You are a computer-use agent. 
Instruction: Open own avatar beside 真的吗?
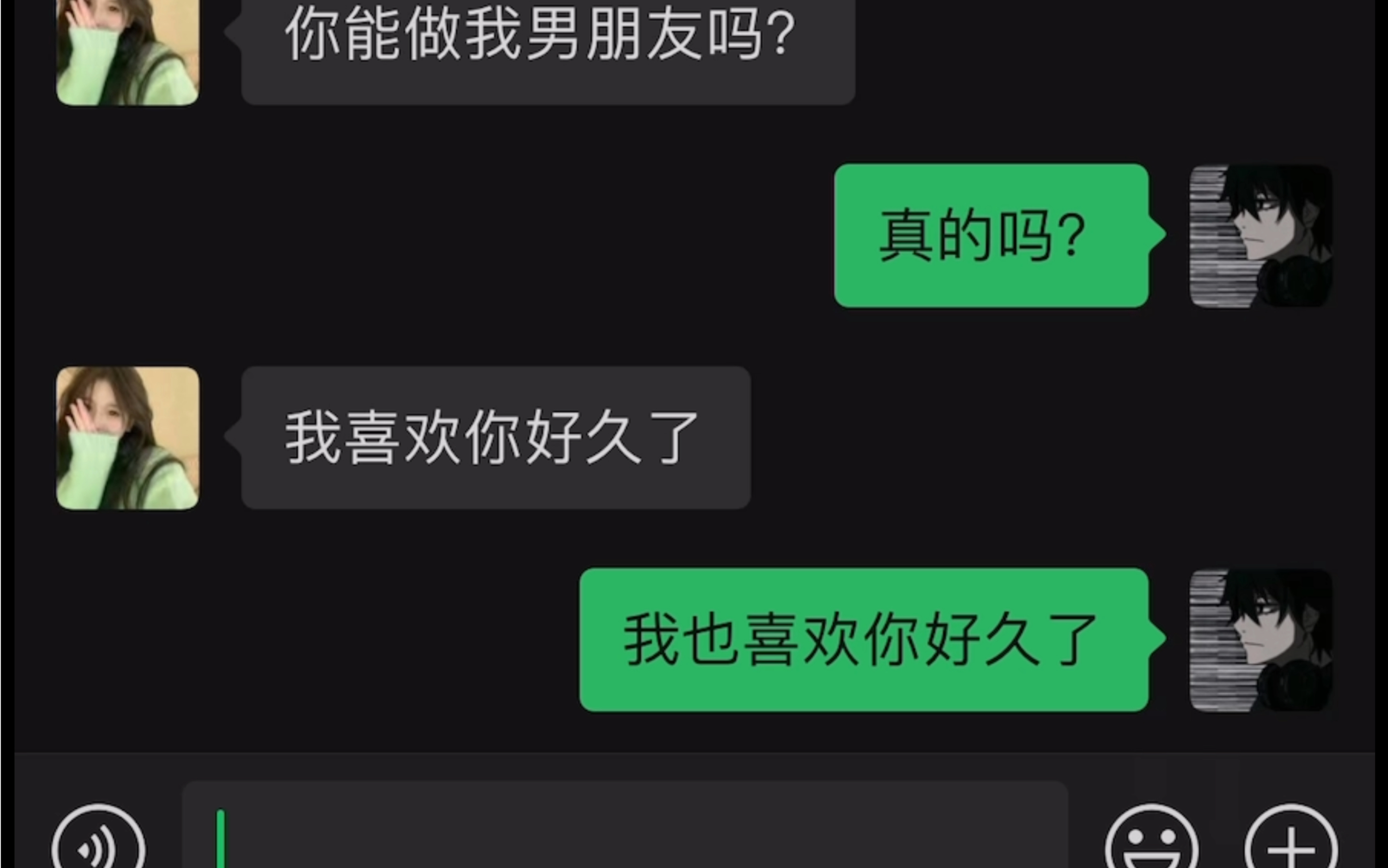(1260, 236)
